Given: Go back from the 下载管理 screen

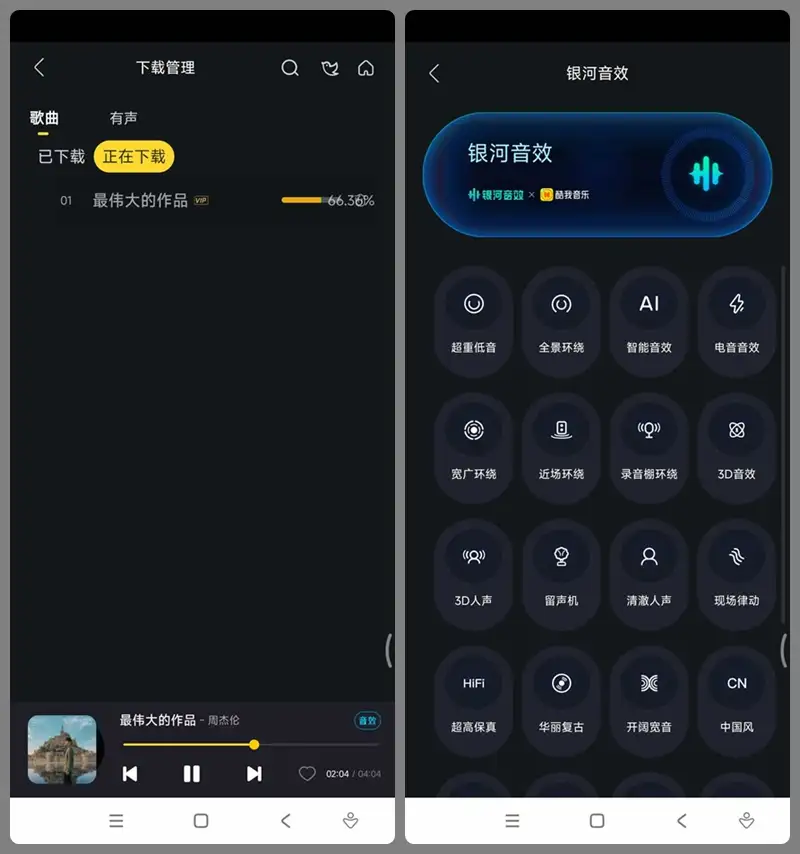Looking at the screenshot, I should pyautogui.click(x=39, y=67).
